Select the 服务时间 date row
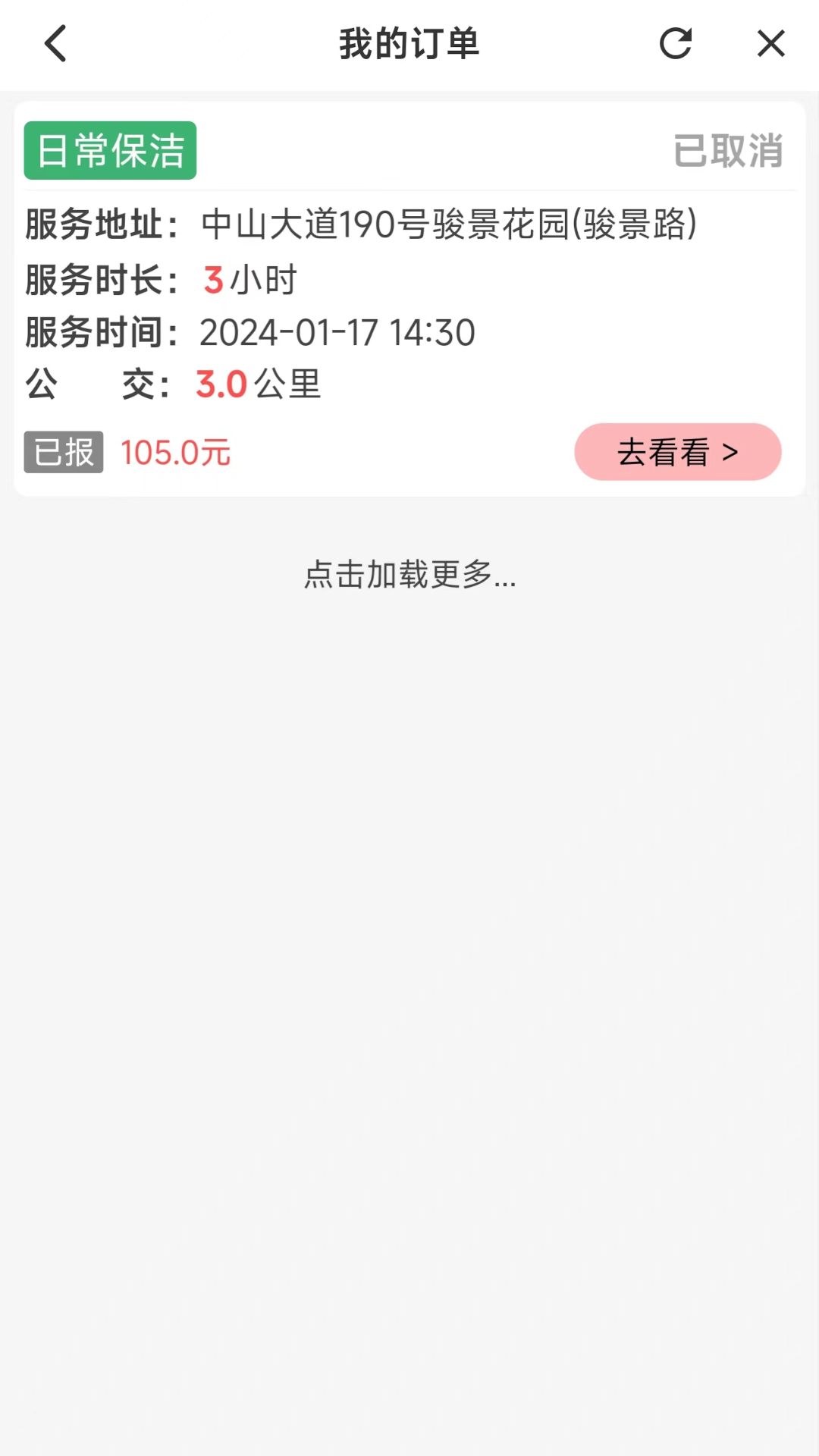 pyautogui.click(x=250, y=331)
